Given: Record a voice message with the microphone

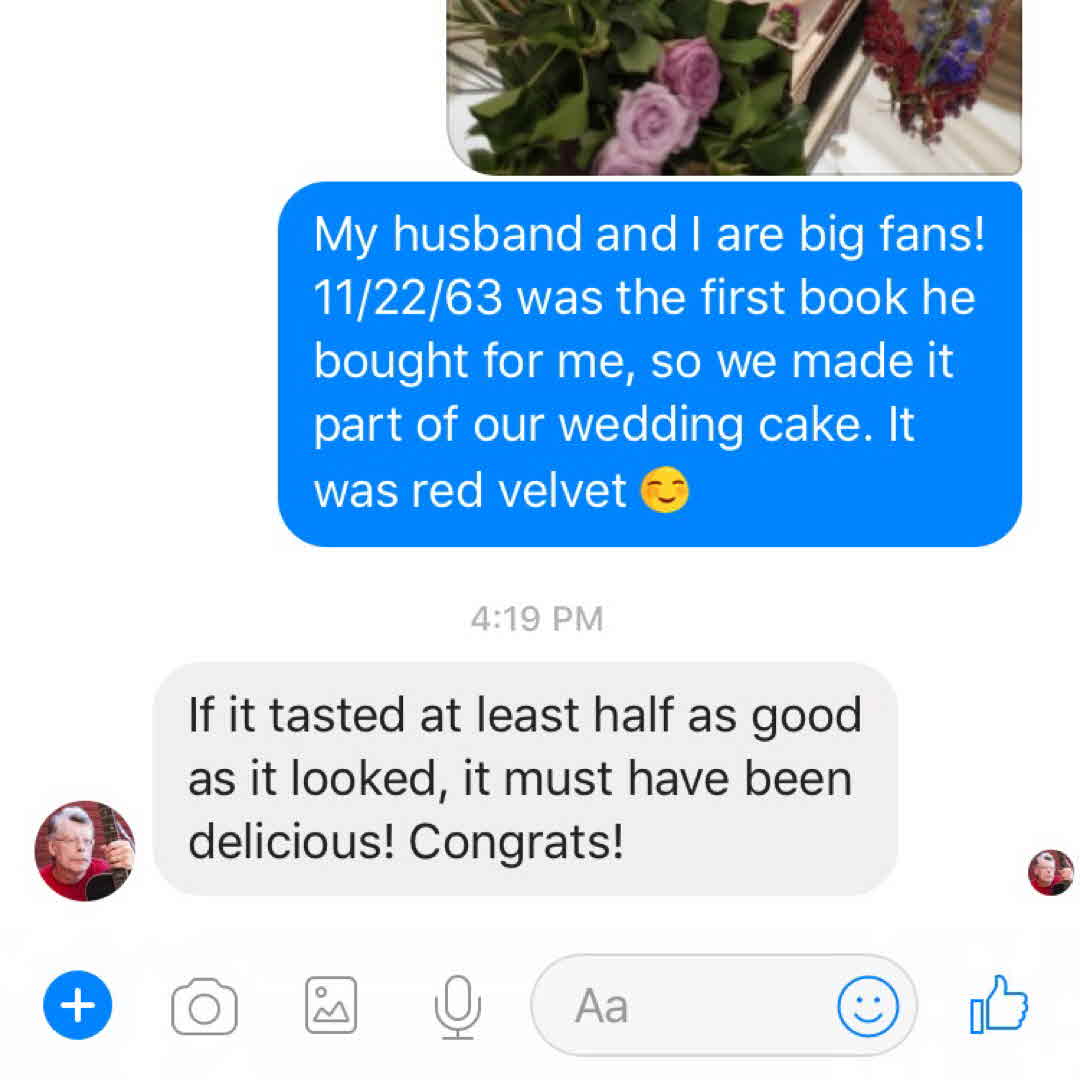Looking at the screenshot, I should [x=458, y=1006].
